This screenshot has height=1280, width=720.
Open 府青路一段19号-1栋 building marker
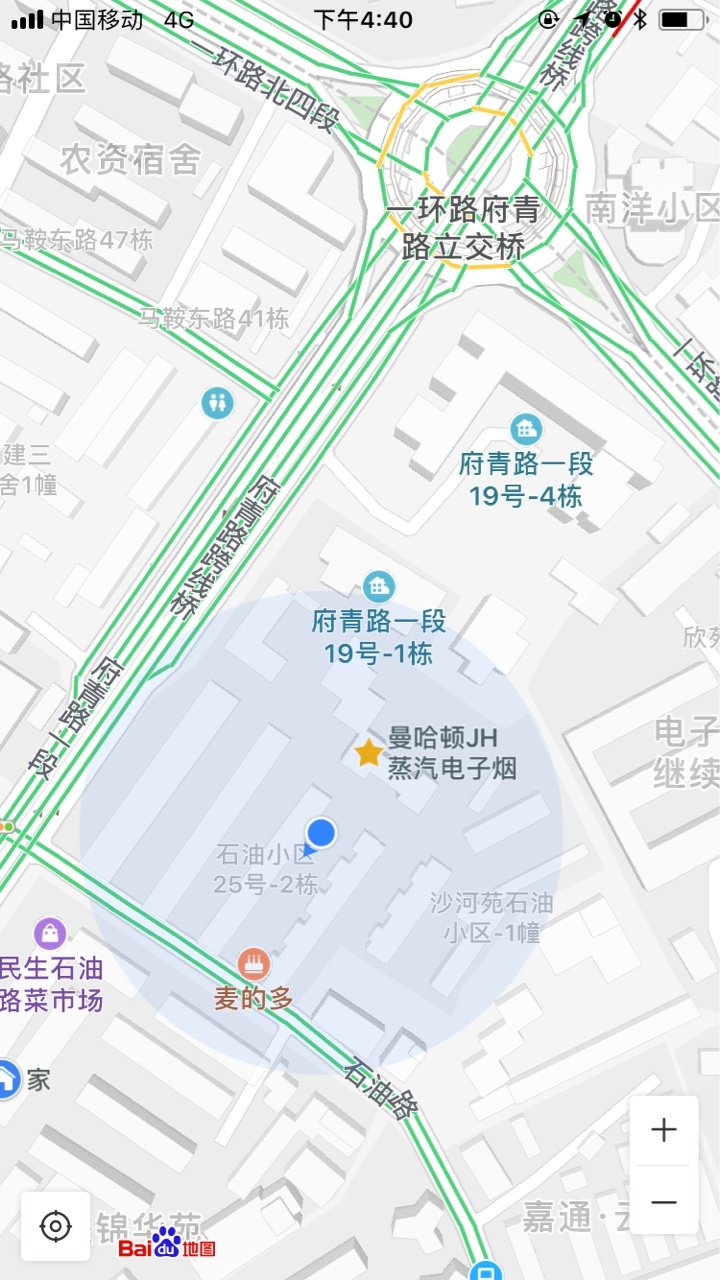pos(379,586)
